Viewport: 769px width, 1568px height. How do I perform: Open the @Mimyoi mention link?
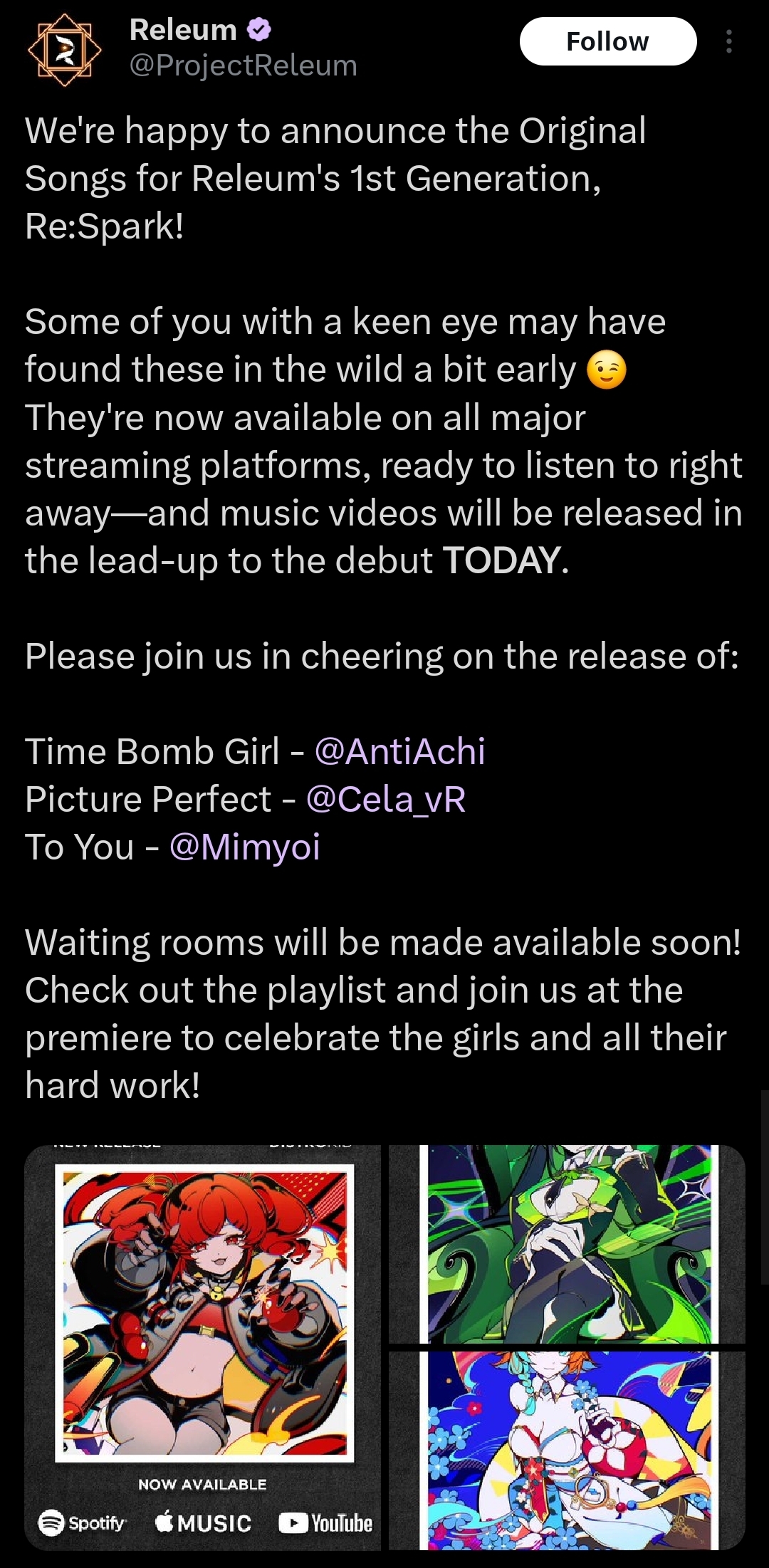click(245, 847)
